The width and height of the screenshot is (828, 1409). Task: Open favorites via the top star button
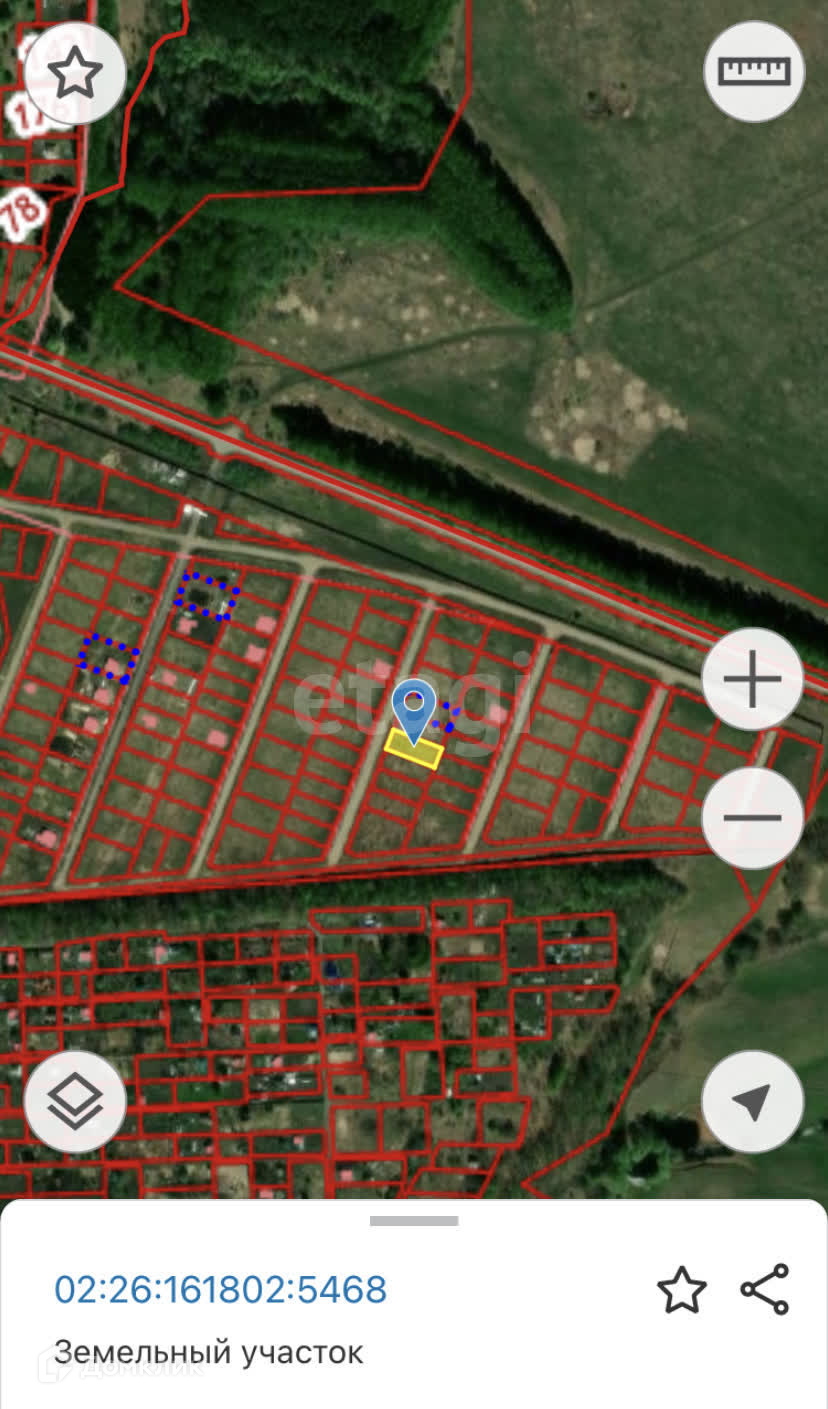tap(75, 72)
